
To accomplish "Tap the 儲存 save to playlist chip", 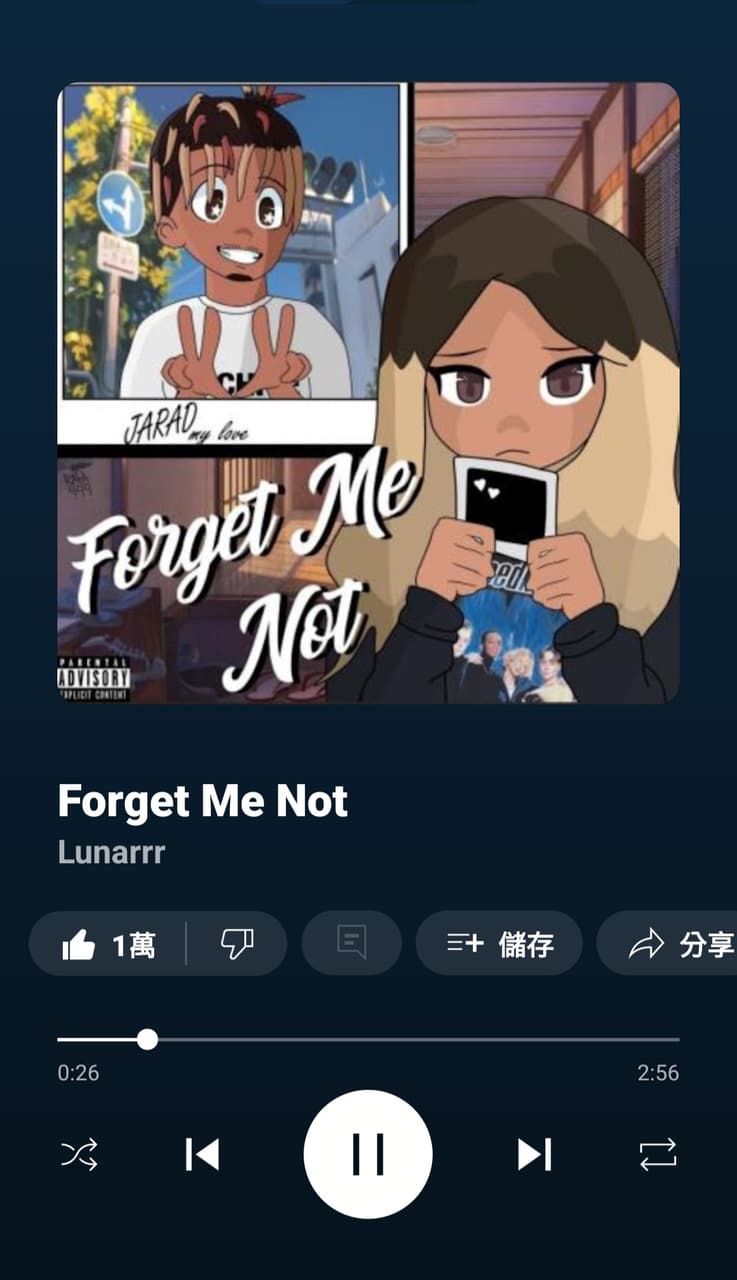I will coord(499,943).
